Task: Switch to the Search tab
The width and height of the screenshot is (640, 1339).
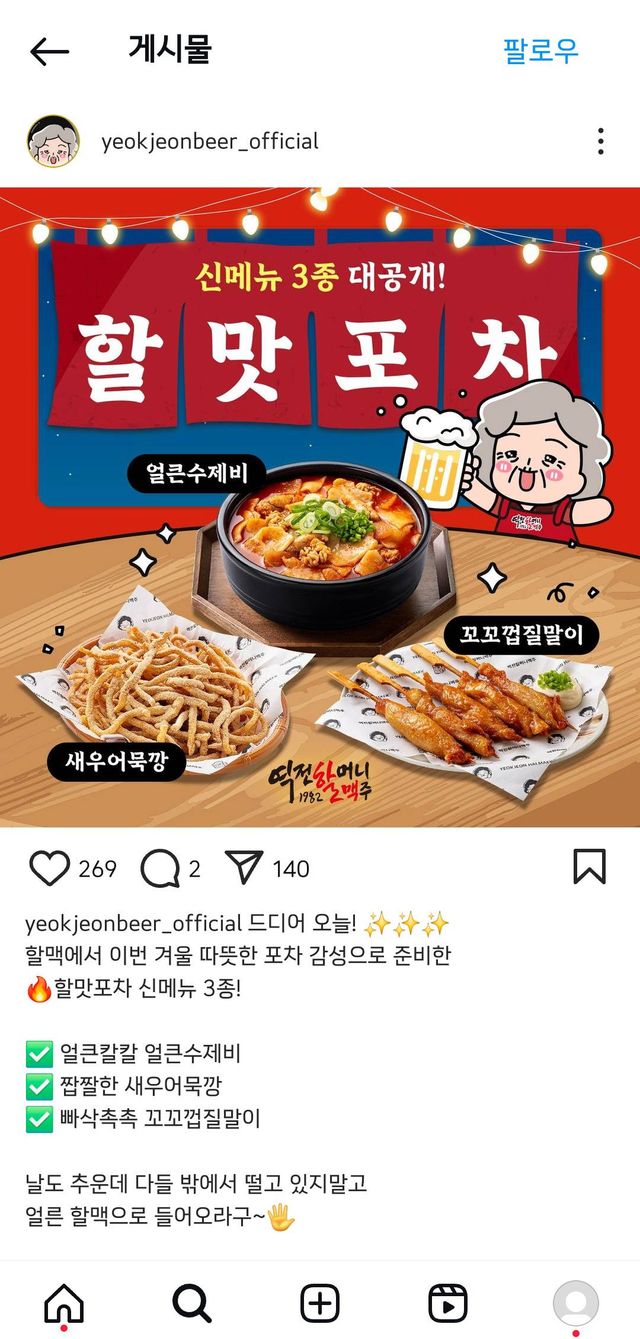Action: pos(192,1303)
